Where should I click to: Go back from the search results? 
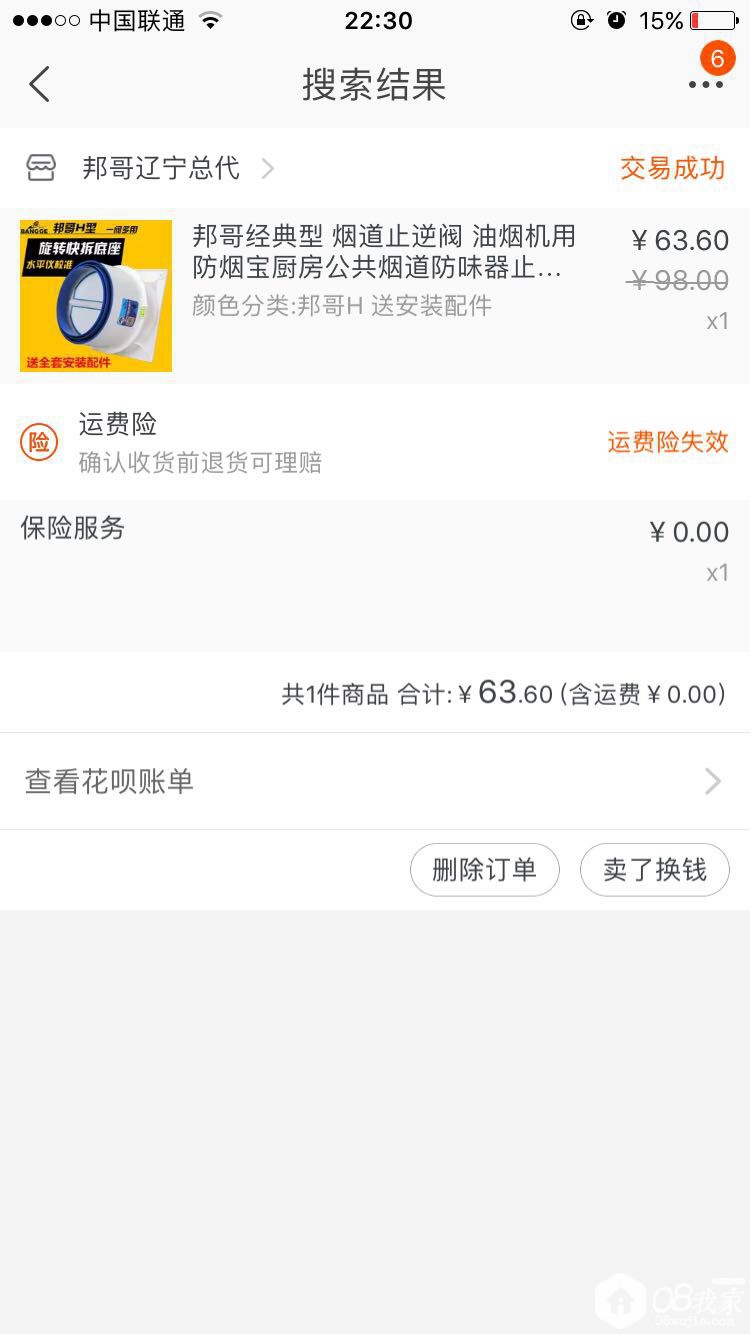coord(40,85)
